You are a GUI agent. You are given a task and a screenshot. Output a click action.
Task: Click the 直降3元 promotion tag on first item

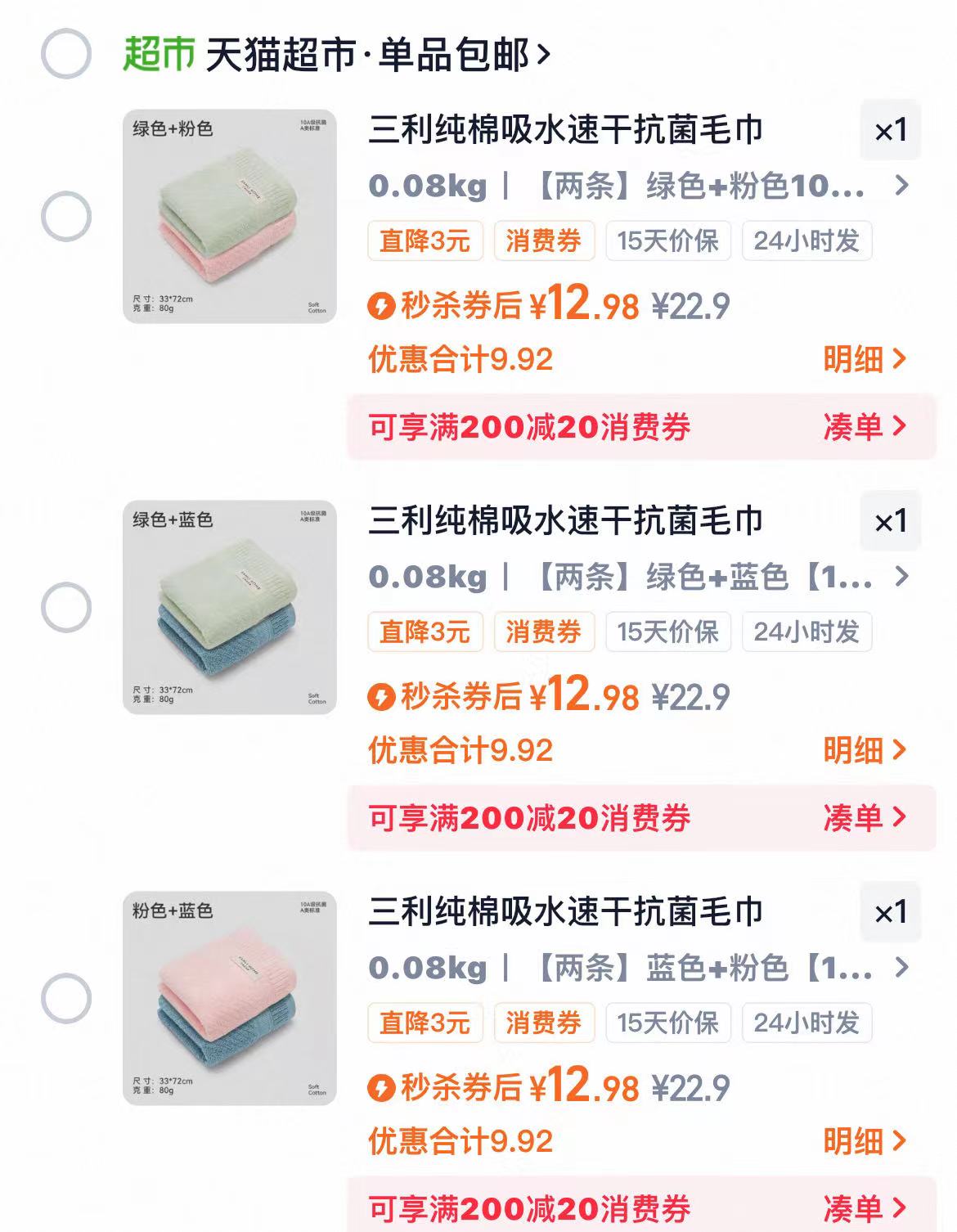[x=426, y=240]
